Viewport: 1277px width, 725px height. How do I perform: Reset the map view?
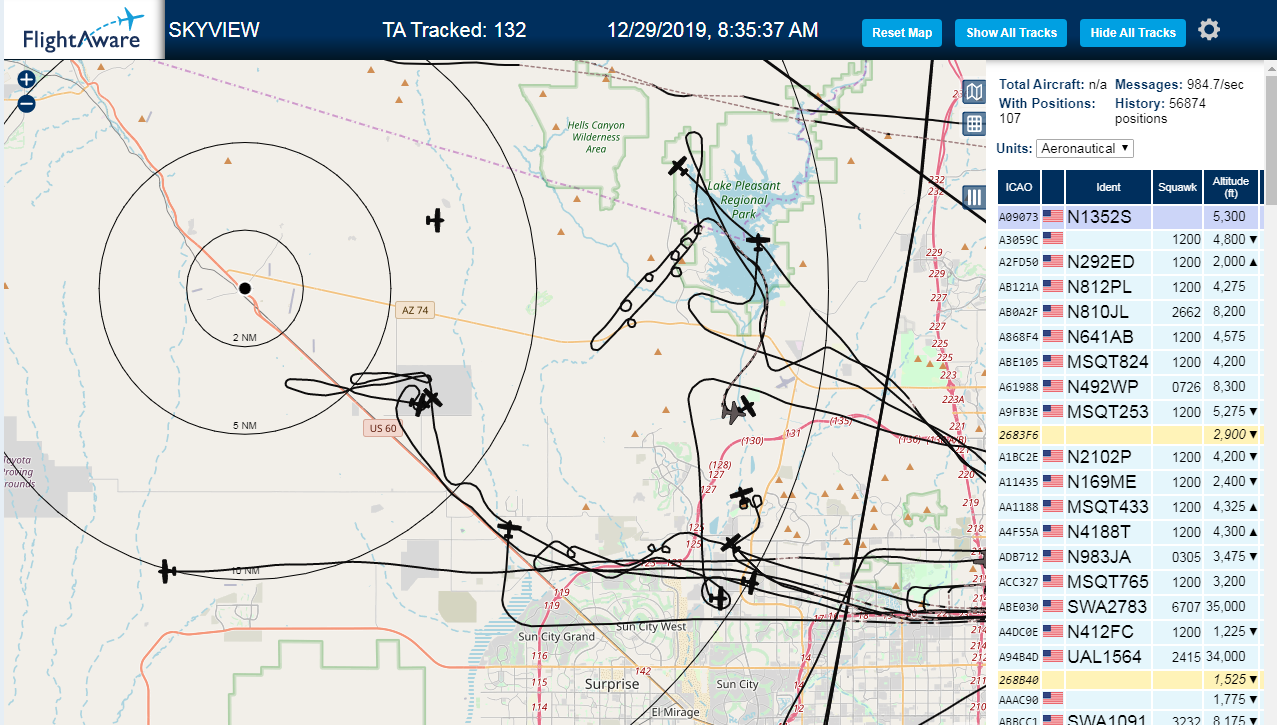pos(902,33)
